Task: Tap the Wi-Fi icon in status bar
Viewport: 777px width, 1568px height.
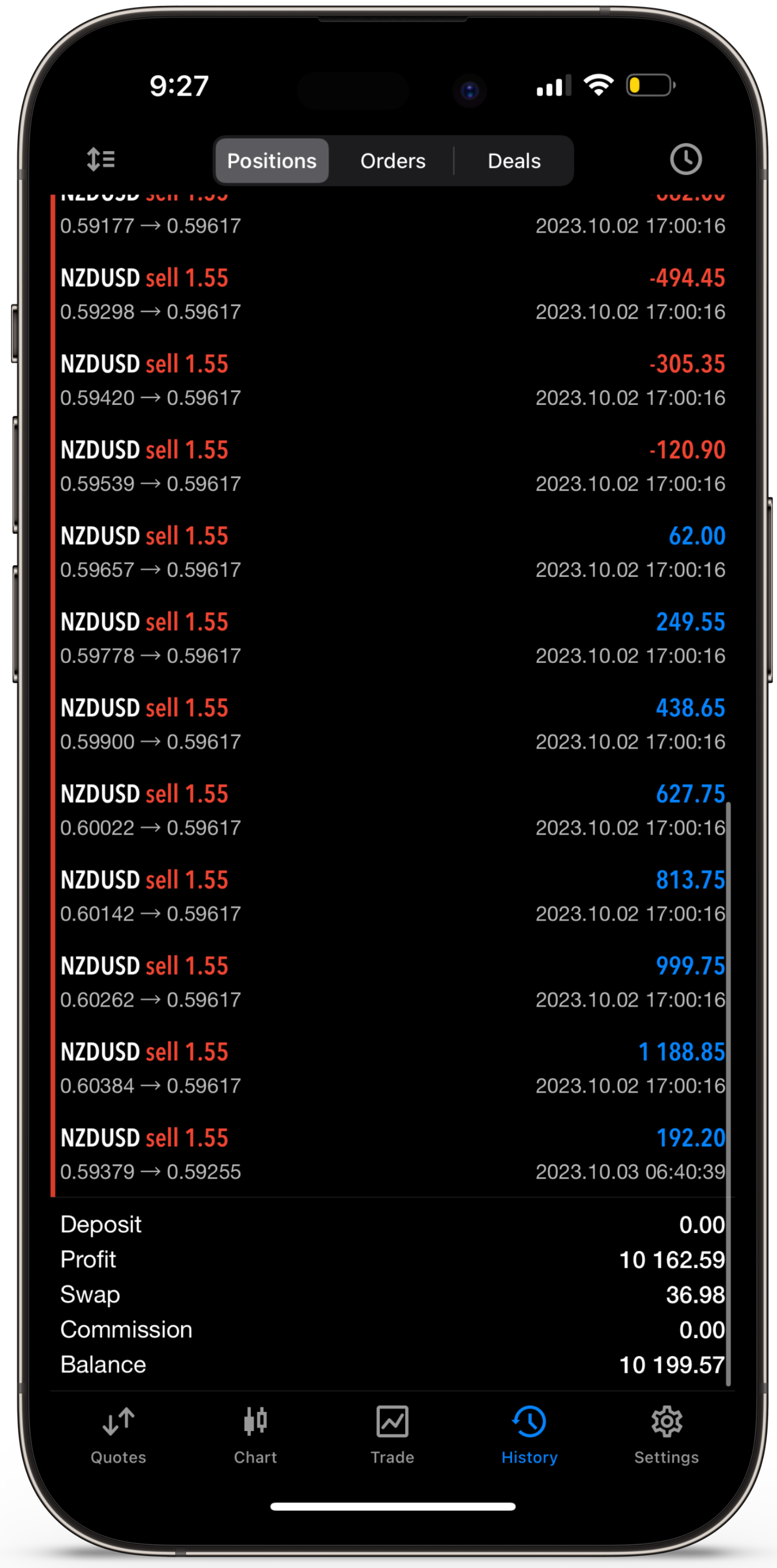Action: [599, 85]
